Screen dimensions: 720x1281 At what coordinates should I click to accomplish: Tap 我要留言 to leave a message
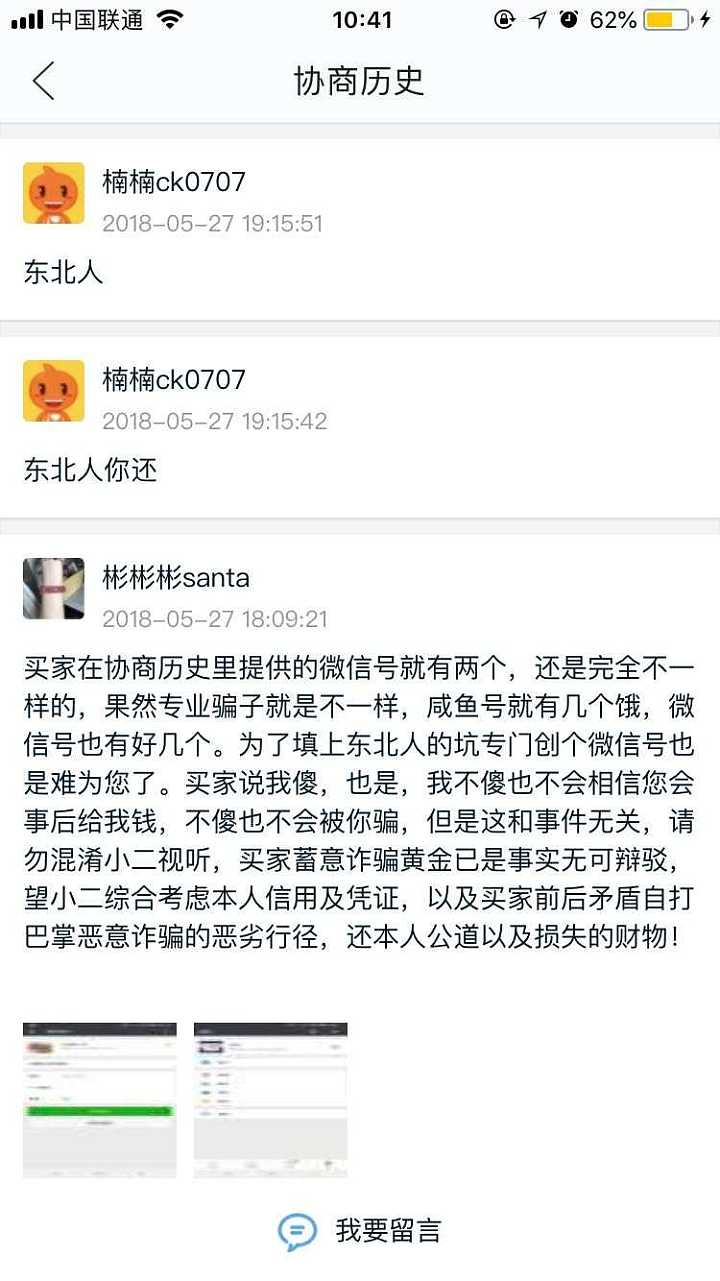[360, 1231]
